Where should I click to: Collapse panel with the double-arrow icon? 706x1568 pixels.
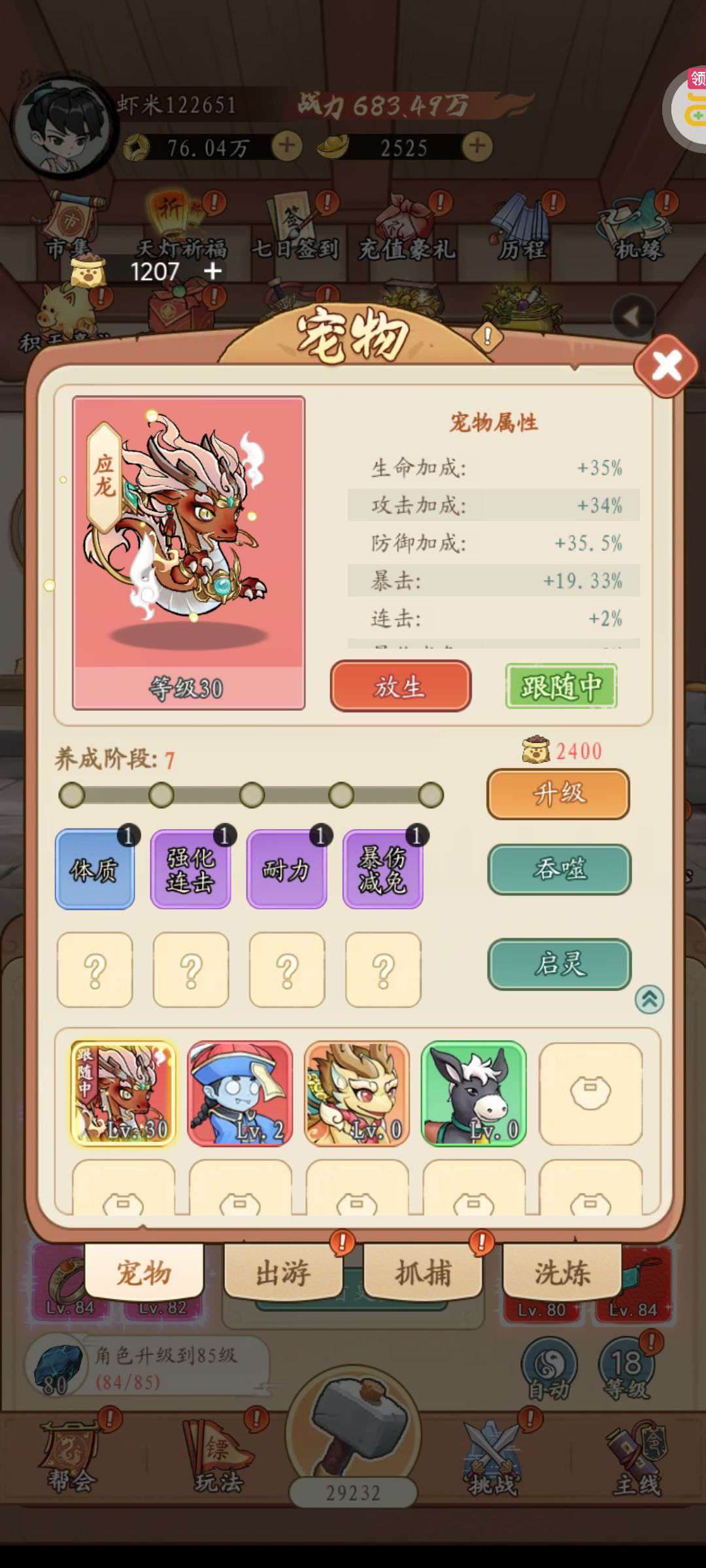649,999
